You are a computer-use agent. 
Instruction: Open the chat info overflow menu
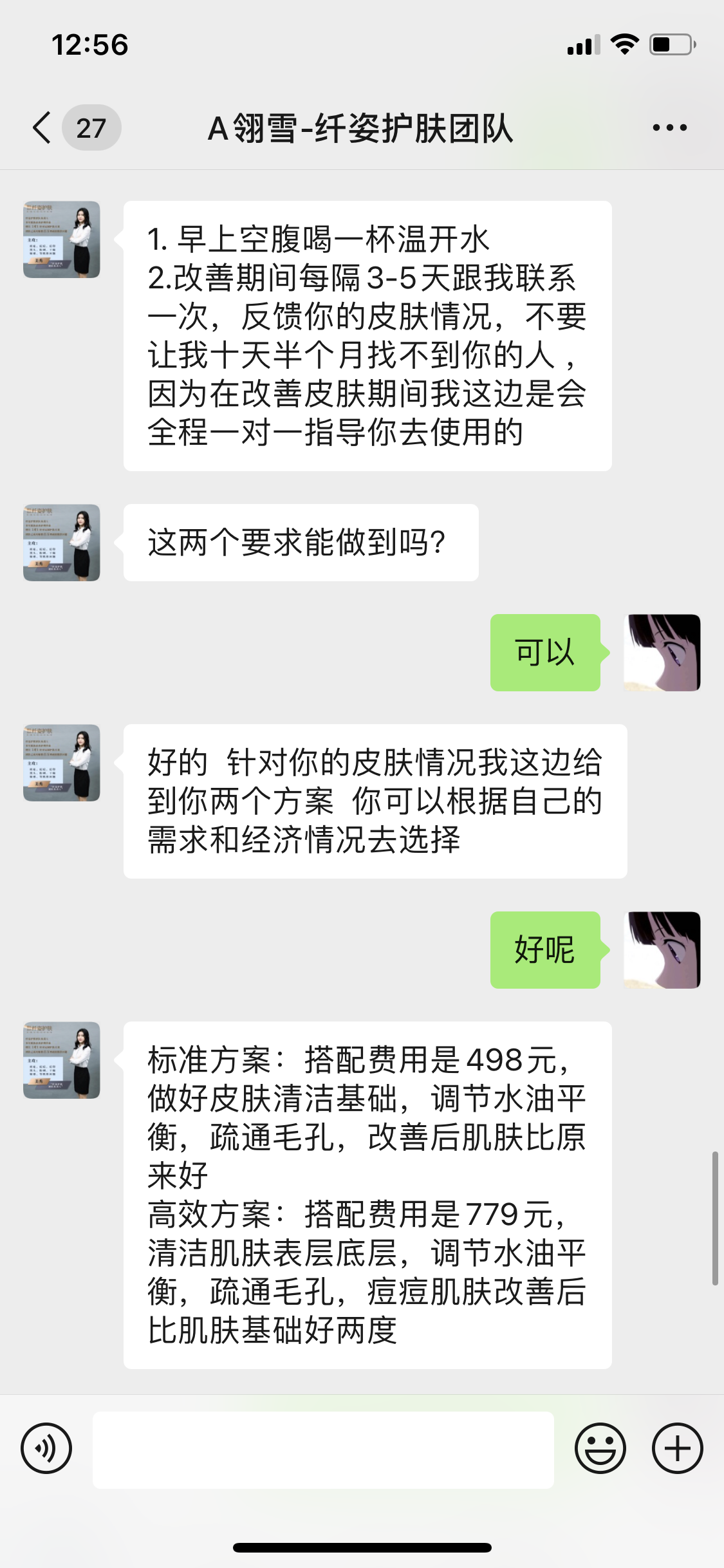pyautogui.click(x=669, y=127)
